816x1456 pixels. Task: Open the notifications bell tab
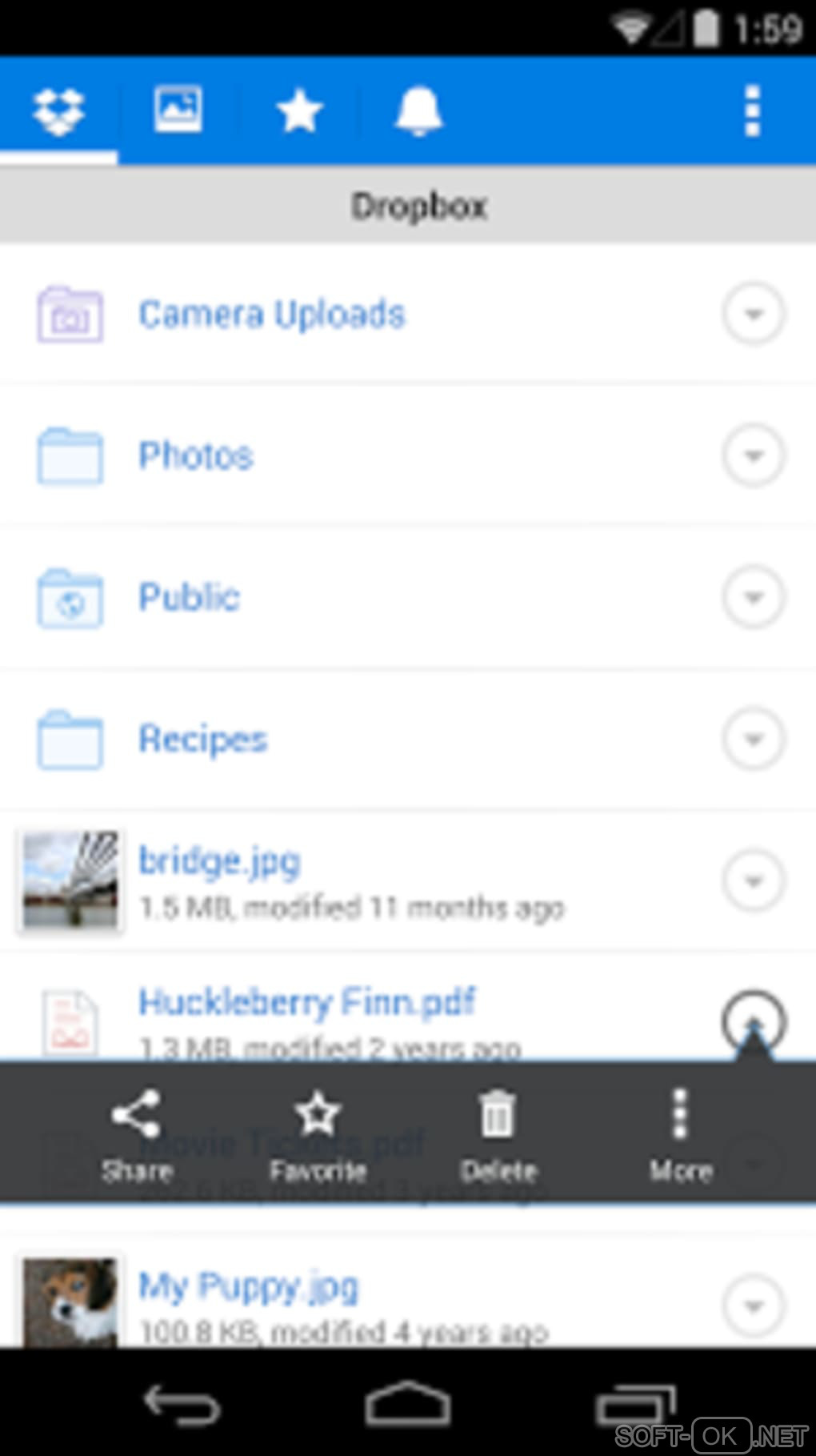click(x=418, y=110)
